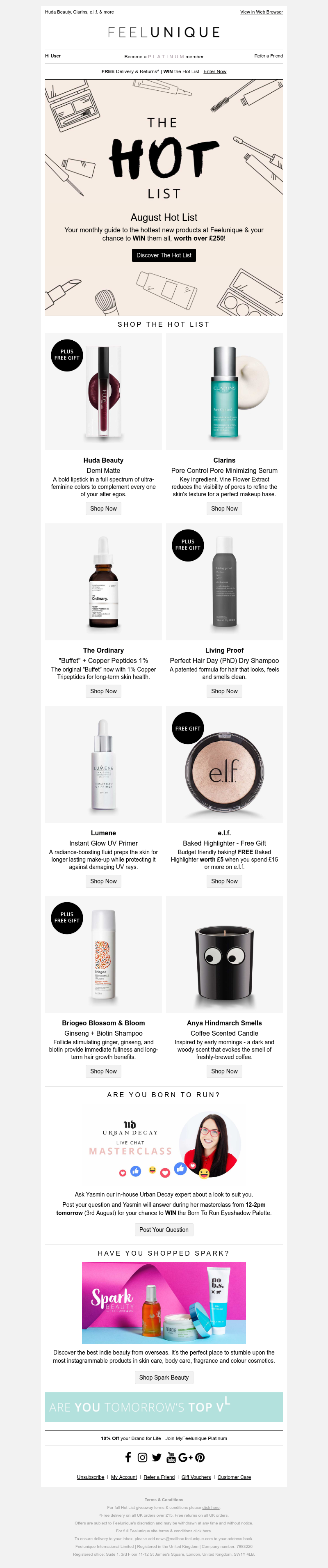This screenshot has height=1568, width=328.
Task: Shop Now for Anya Hindmarch candle
Action: (x=224, y=1071)
